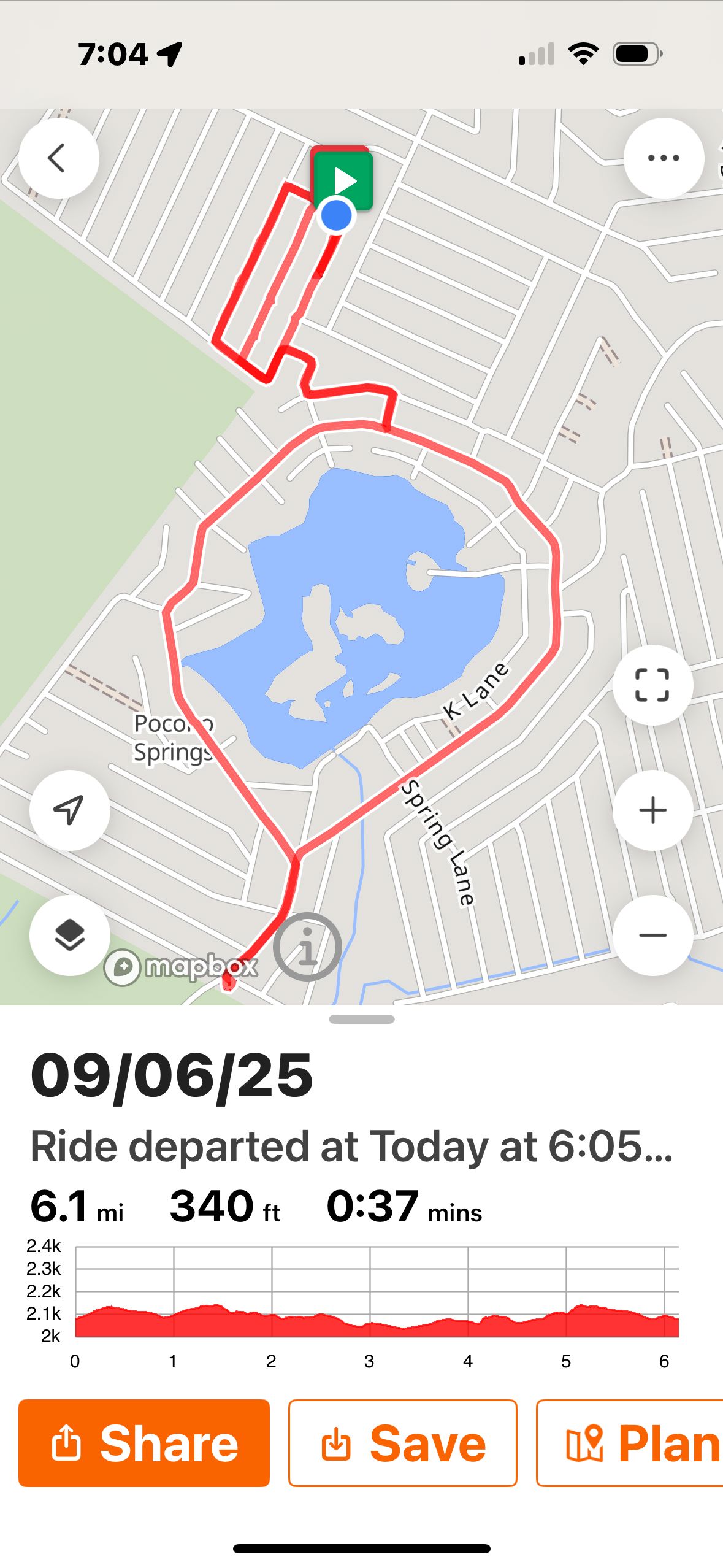723x1568 pixels.
Task: Go back using the arrow button
Action: coord(59,158)
